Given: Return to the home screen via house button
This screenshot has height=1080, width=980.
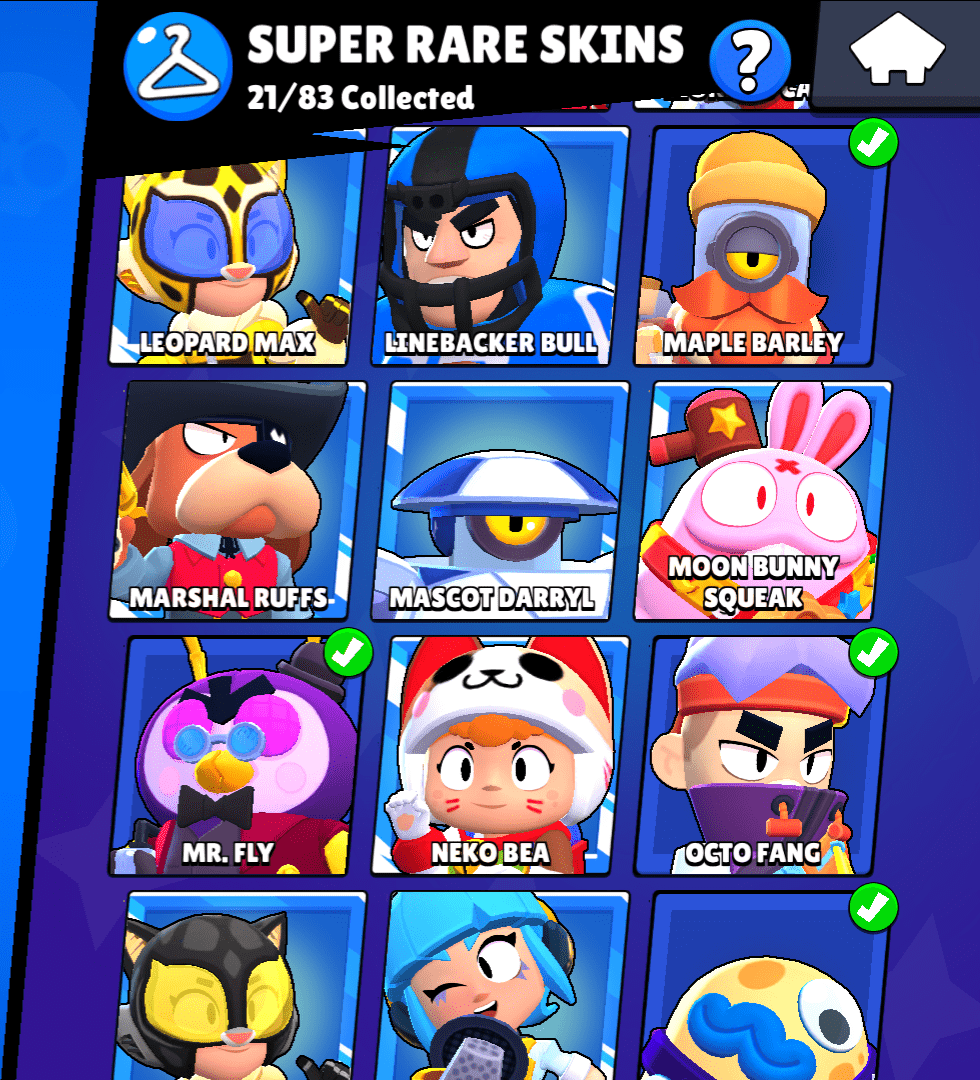Looking at the screenshot, I should coord(897,48).
